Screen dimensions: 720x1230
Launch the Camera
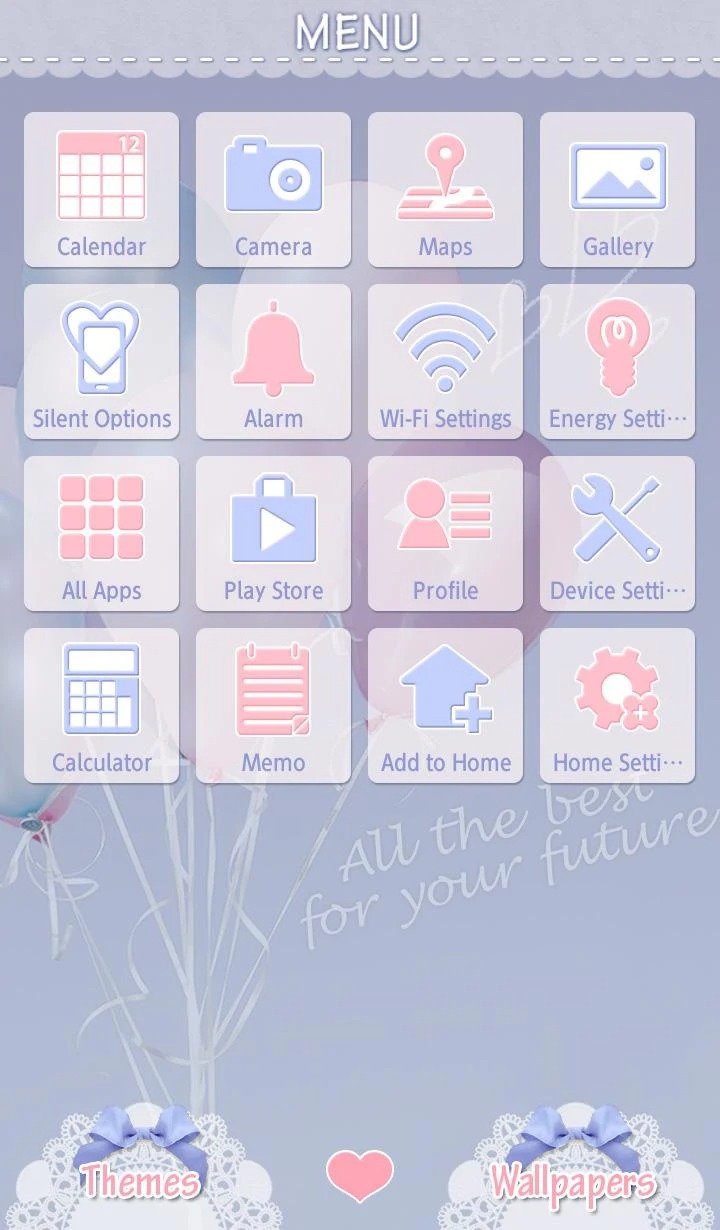(x=273, y=190)
